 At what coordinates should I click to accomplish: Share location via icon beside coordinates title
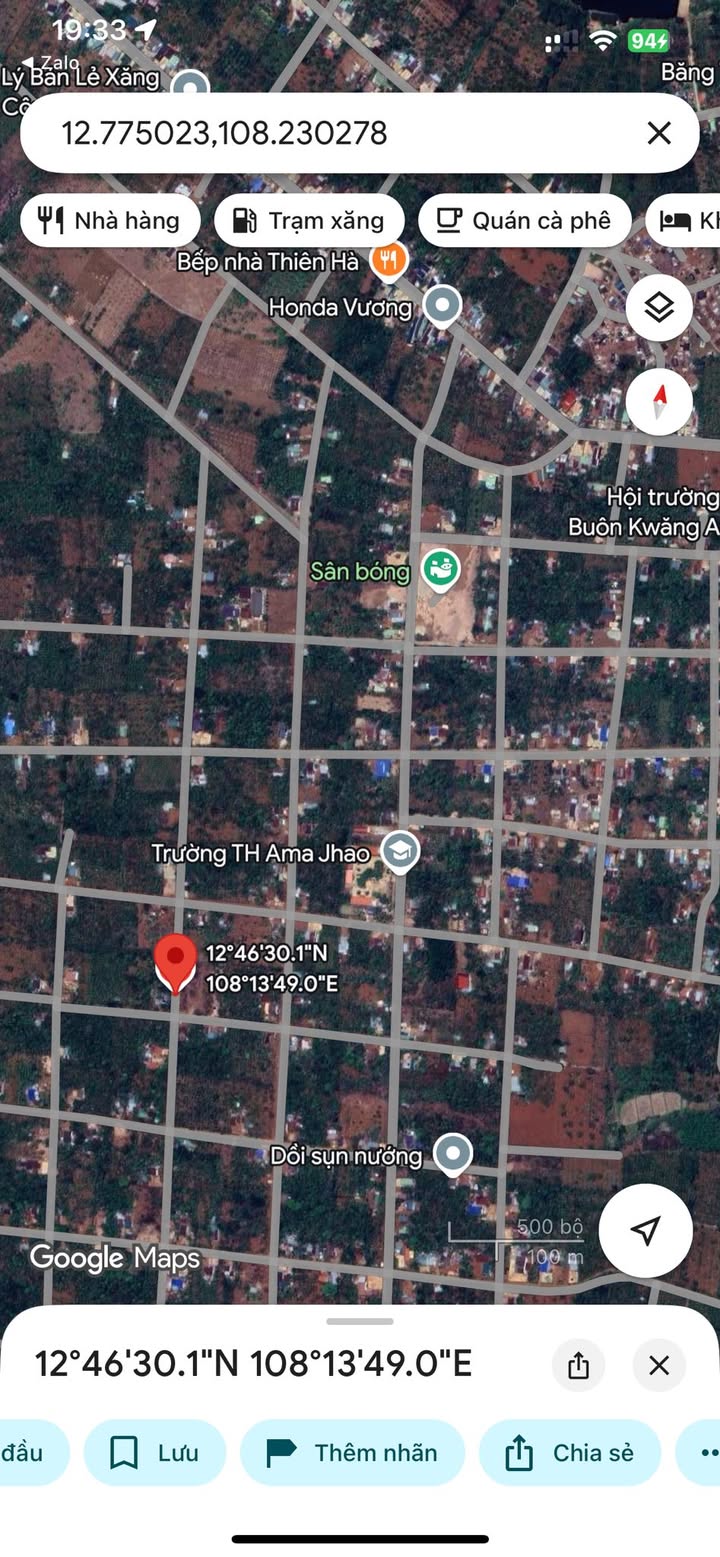pos(578,1365)
